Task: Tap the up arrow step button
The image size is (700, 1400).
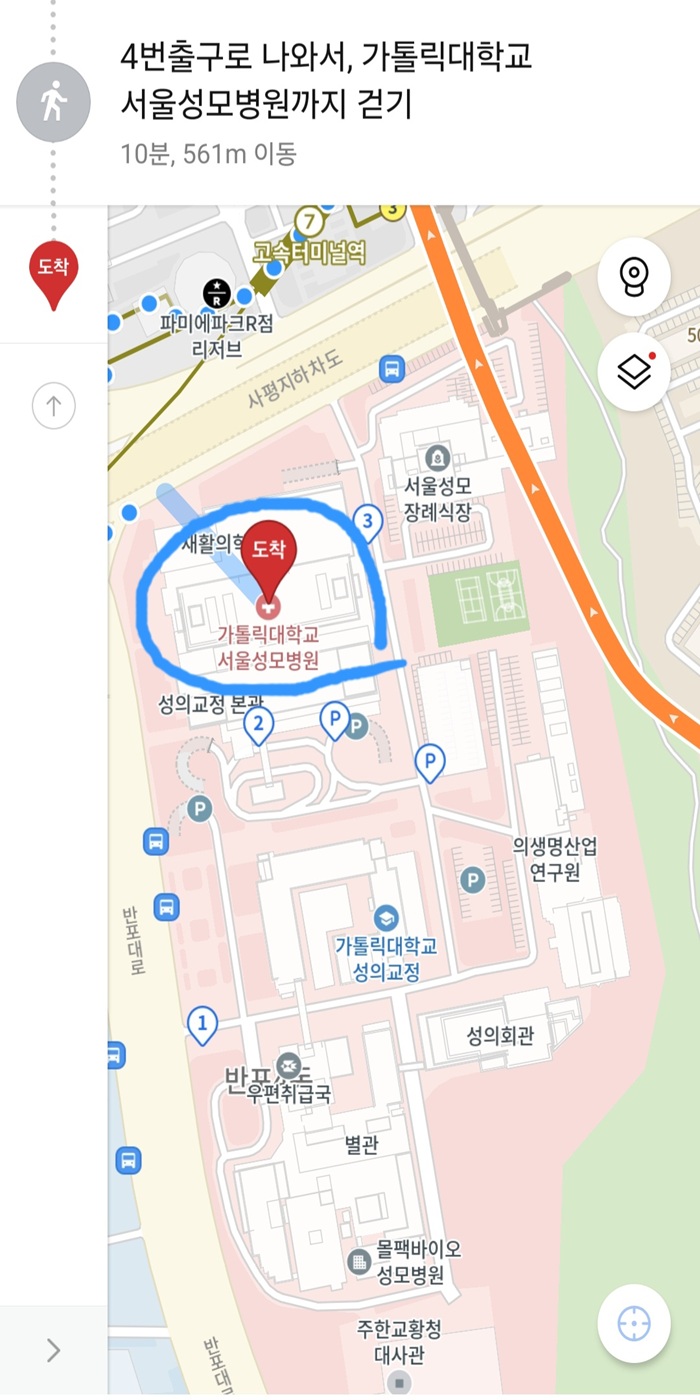Action: (54, 406)
